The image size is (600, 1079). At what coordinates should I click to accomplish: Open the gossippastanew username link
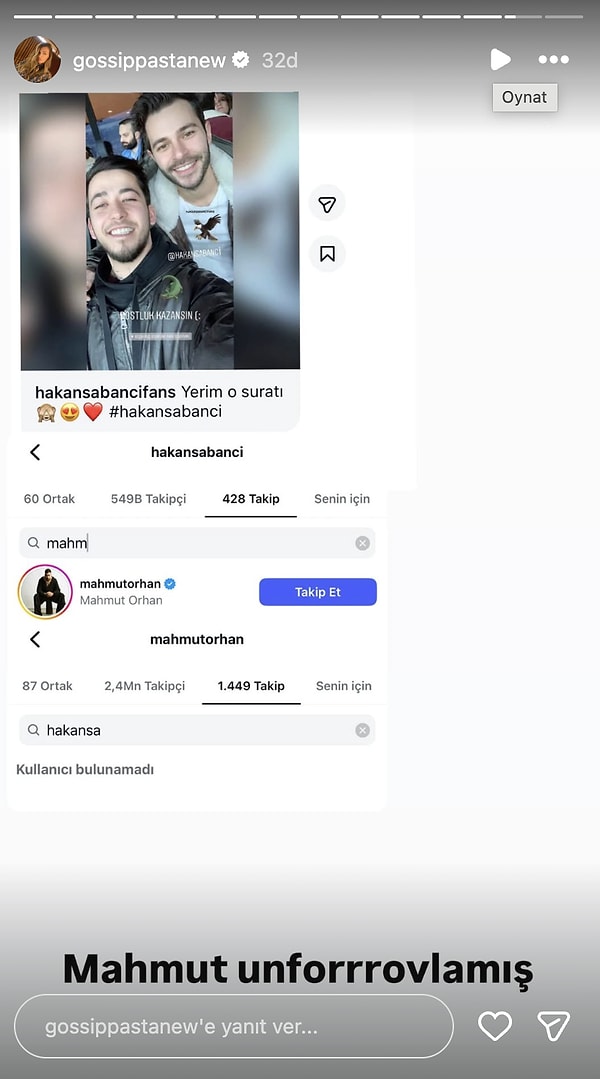150,60
